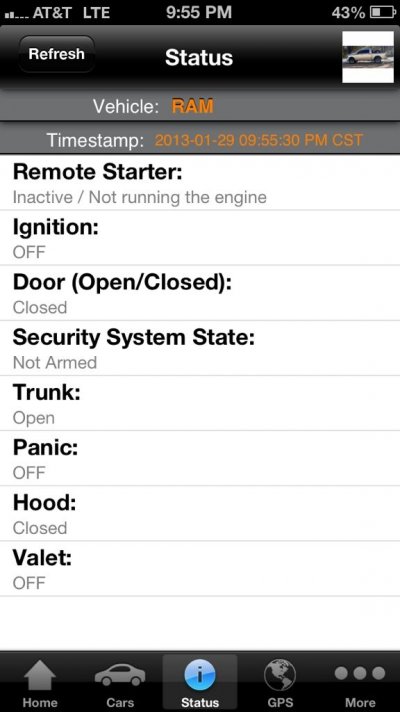The height and width of the screenshot is (712, 400).
Task: Go to the Home tab
Action: (40, 682)
